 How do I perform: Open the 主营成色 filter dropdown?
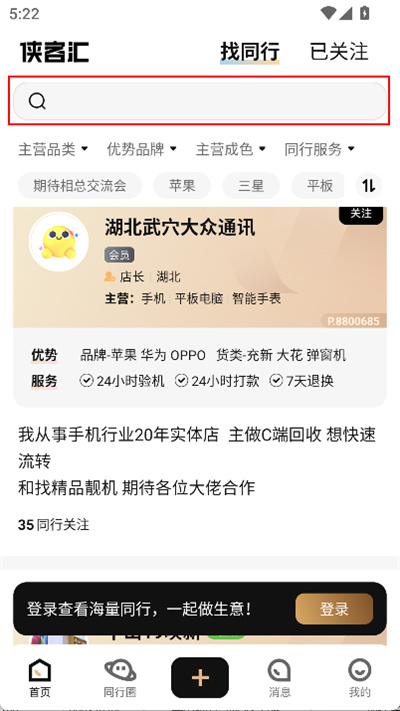click(230, 149)
